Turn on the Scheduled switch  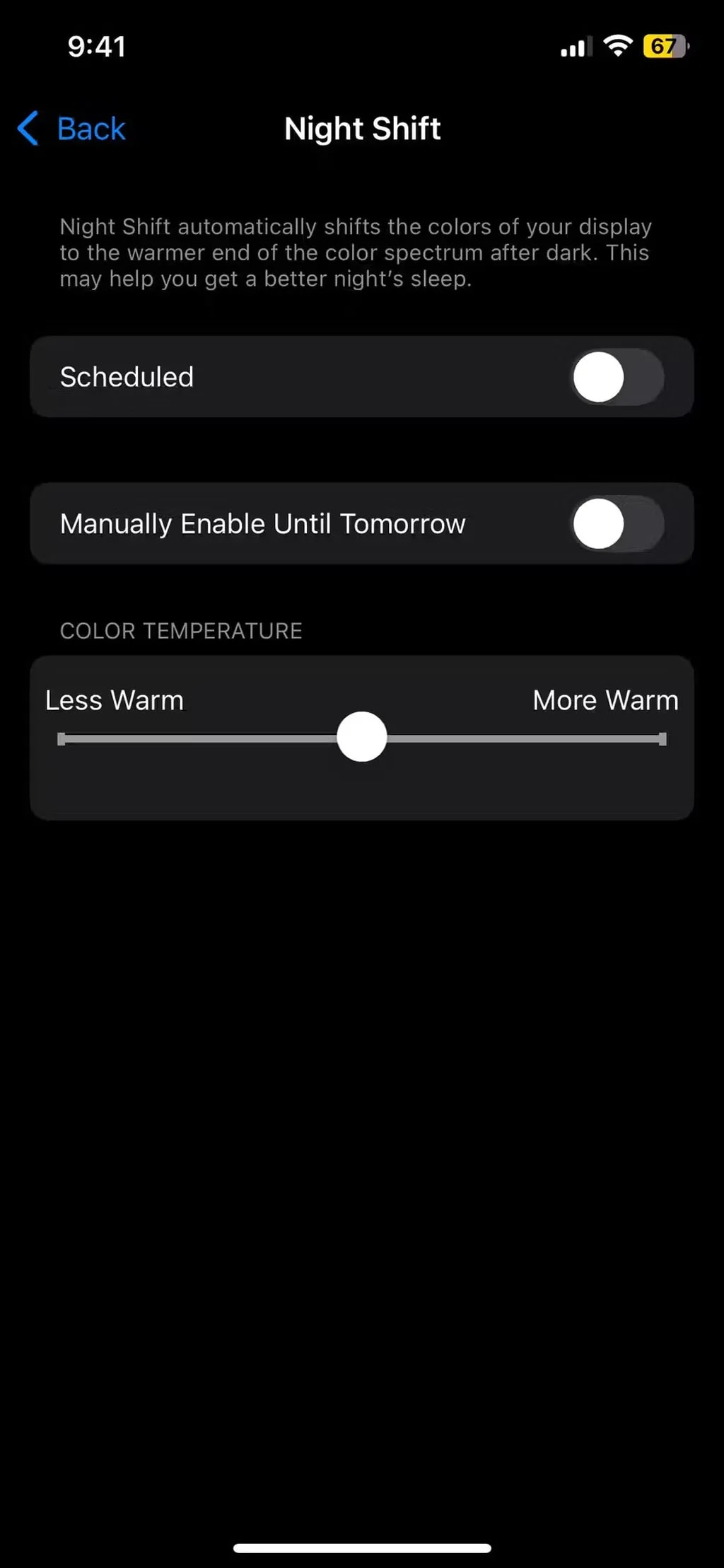[617, 377]
